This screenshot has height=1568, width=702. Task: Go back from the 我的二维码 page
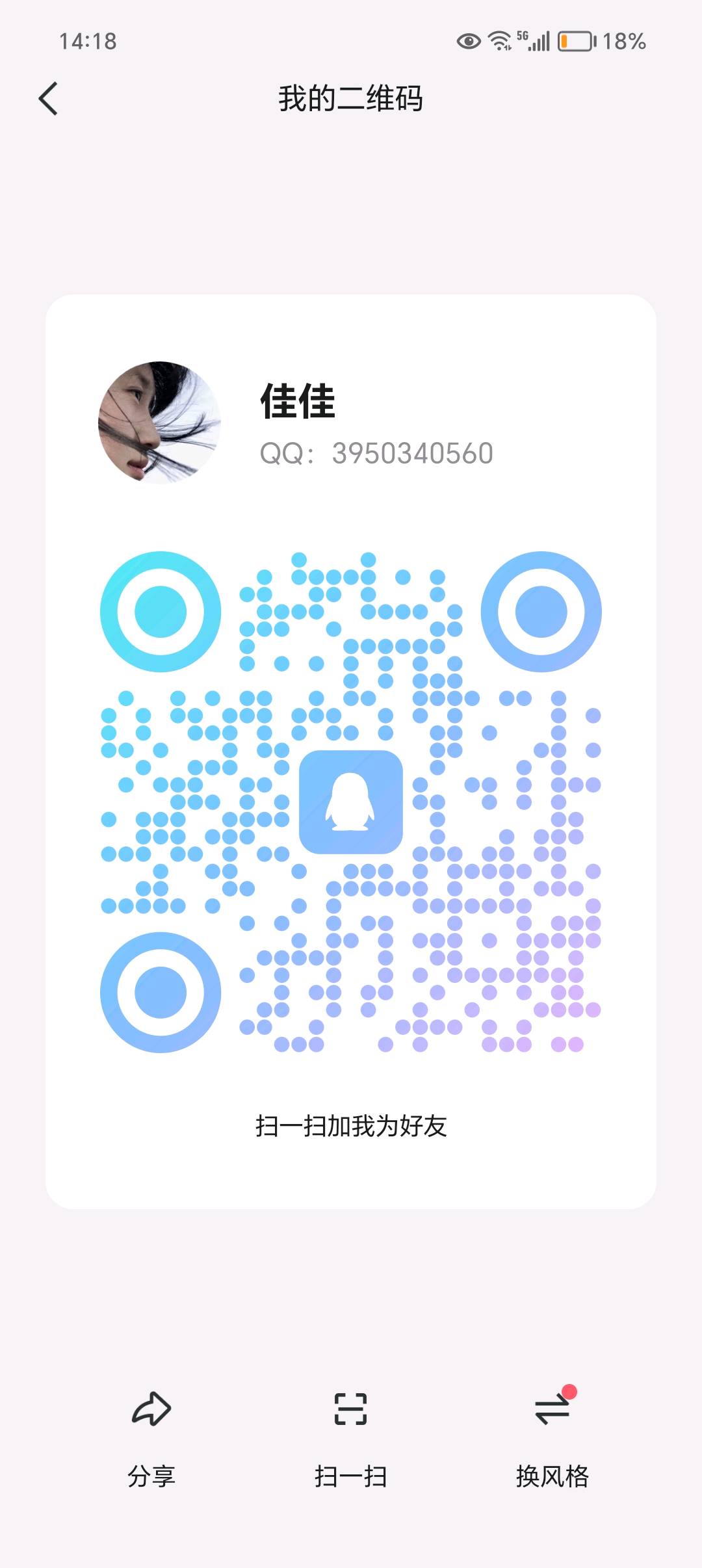coord(49,99)
